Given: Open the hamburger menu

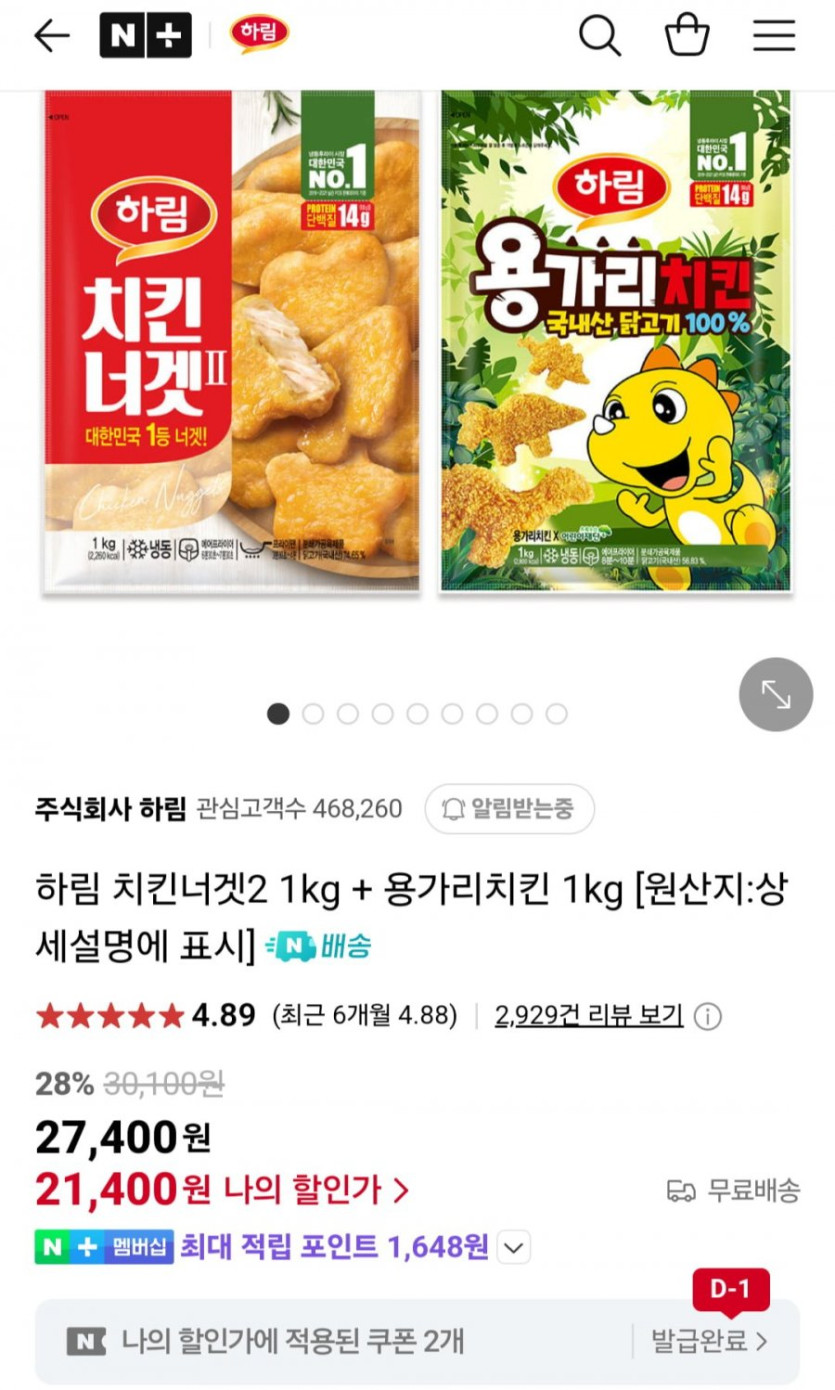Looking at the screenshot, I should coord(774,36).
